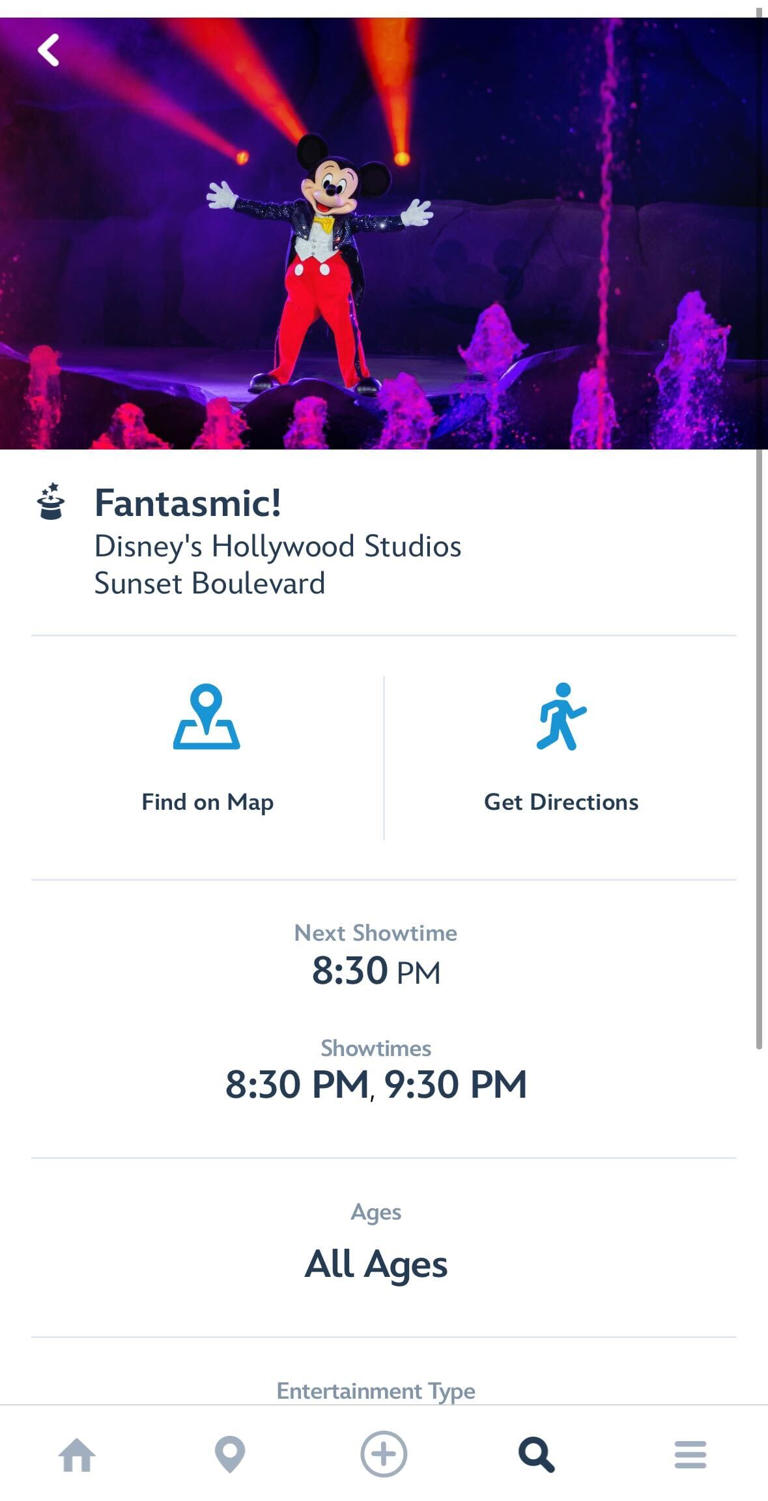
Task: Click the magic hat entertainment icon beside Fantasmic!
Action: click(50, 503)
